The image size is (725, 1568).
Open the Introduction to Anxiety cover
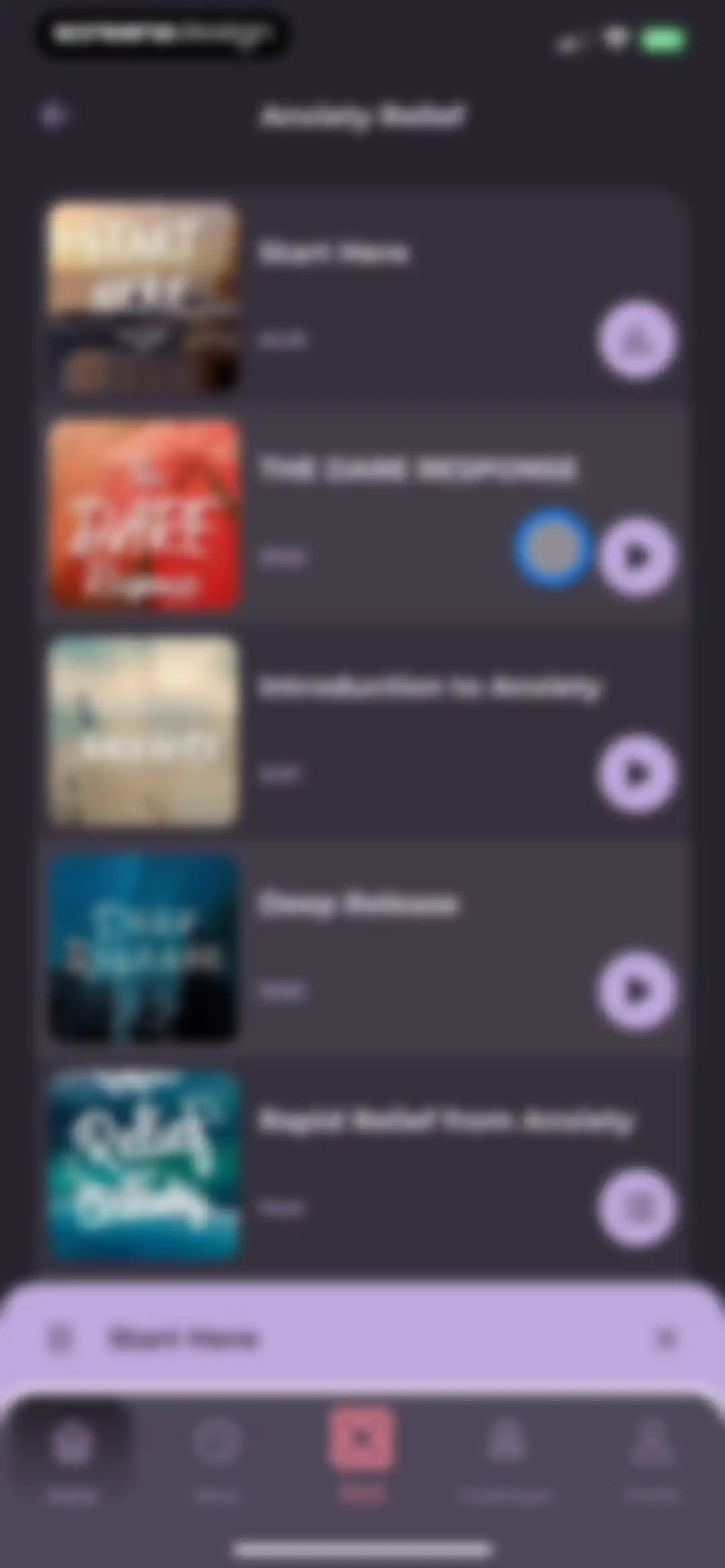click(144, 731)
